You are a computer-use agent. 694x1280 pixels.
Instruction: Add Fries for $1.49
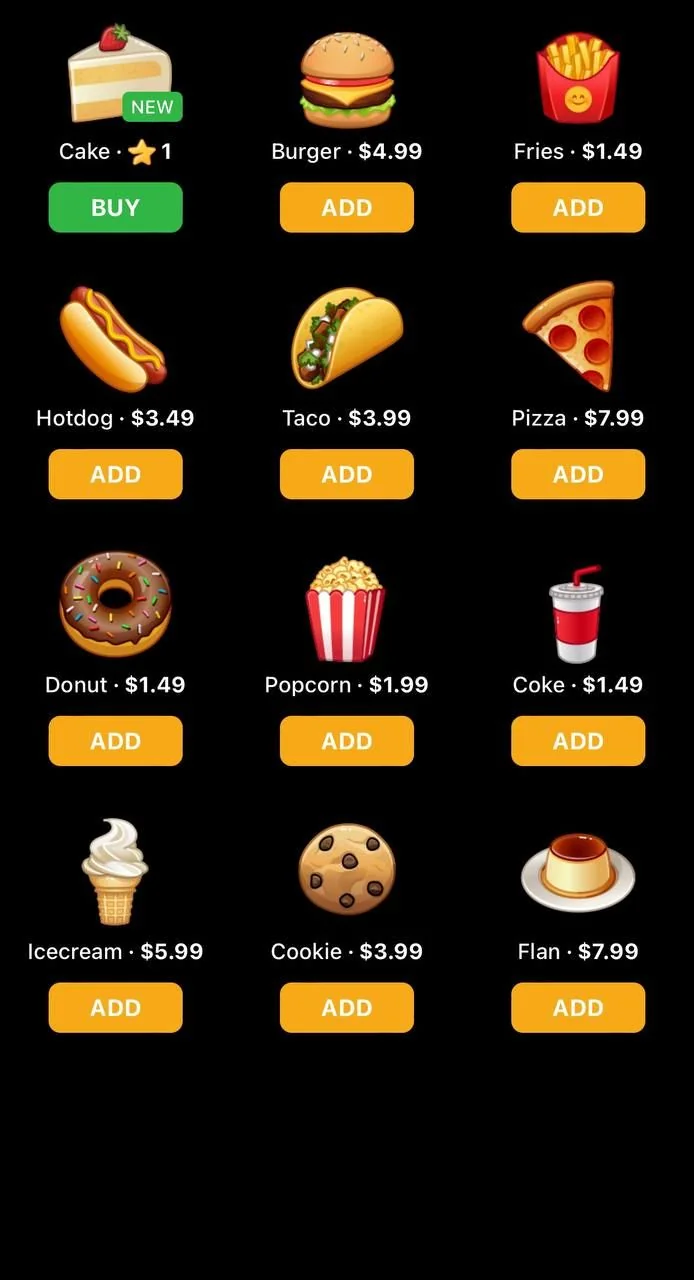[x=578, y=207]
